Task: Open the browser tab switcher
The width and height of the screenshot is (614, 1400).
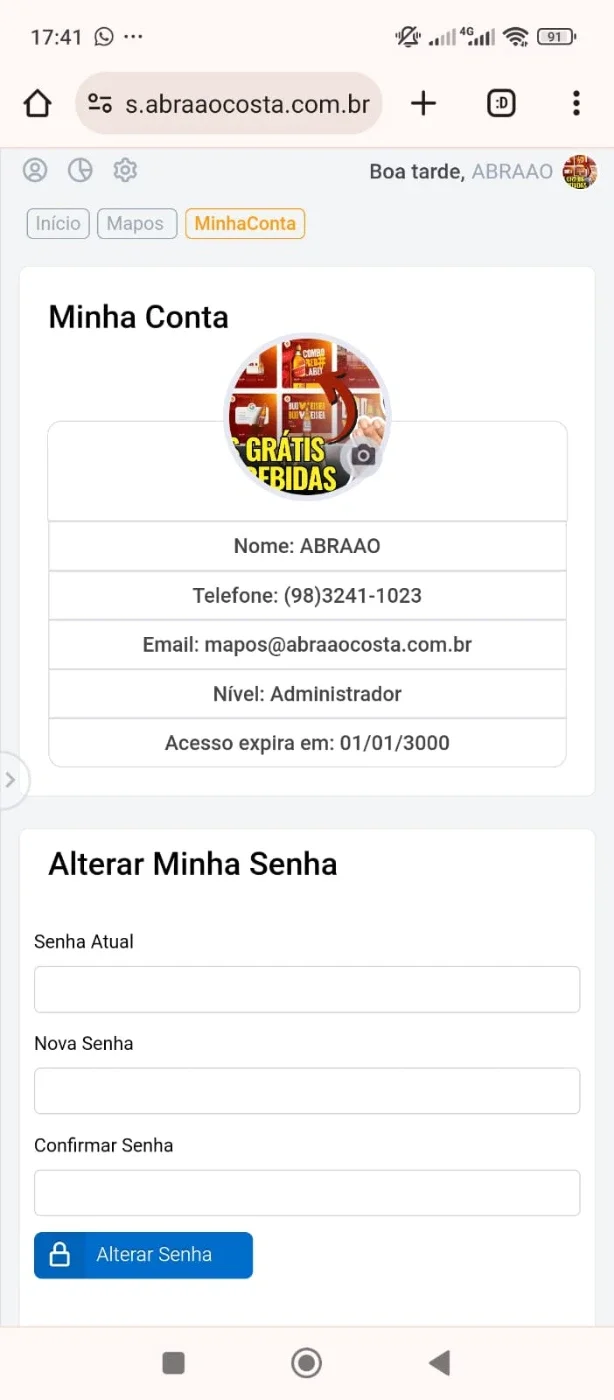Action: (x=501, y=103)
